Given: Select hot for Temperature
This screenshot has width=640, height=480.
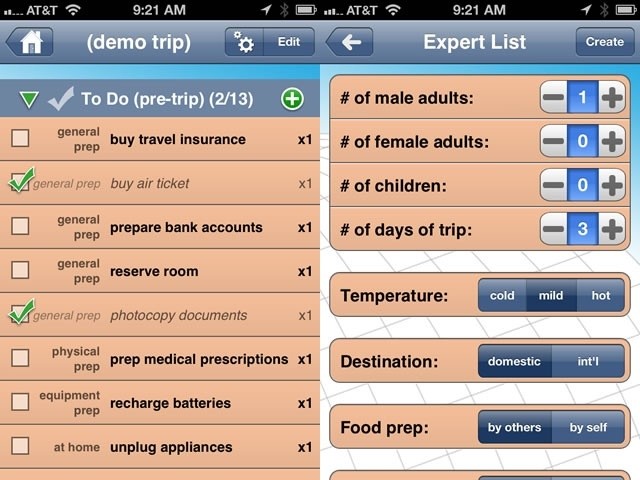Looking at the screenshot, I should pos(601,296).
